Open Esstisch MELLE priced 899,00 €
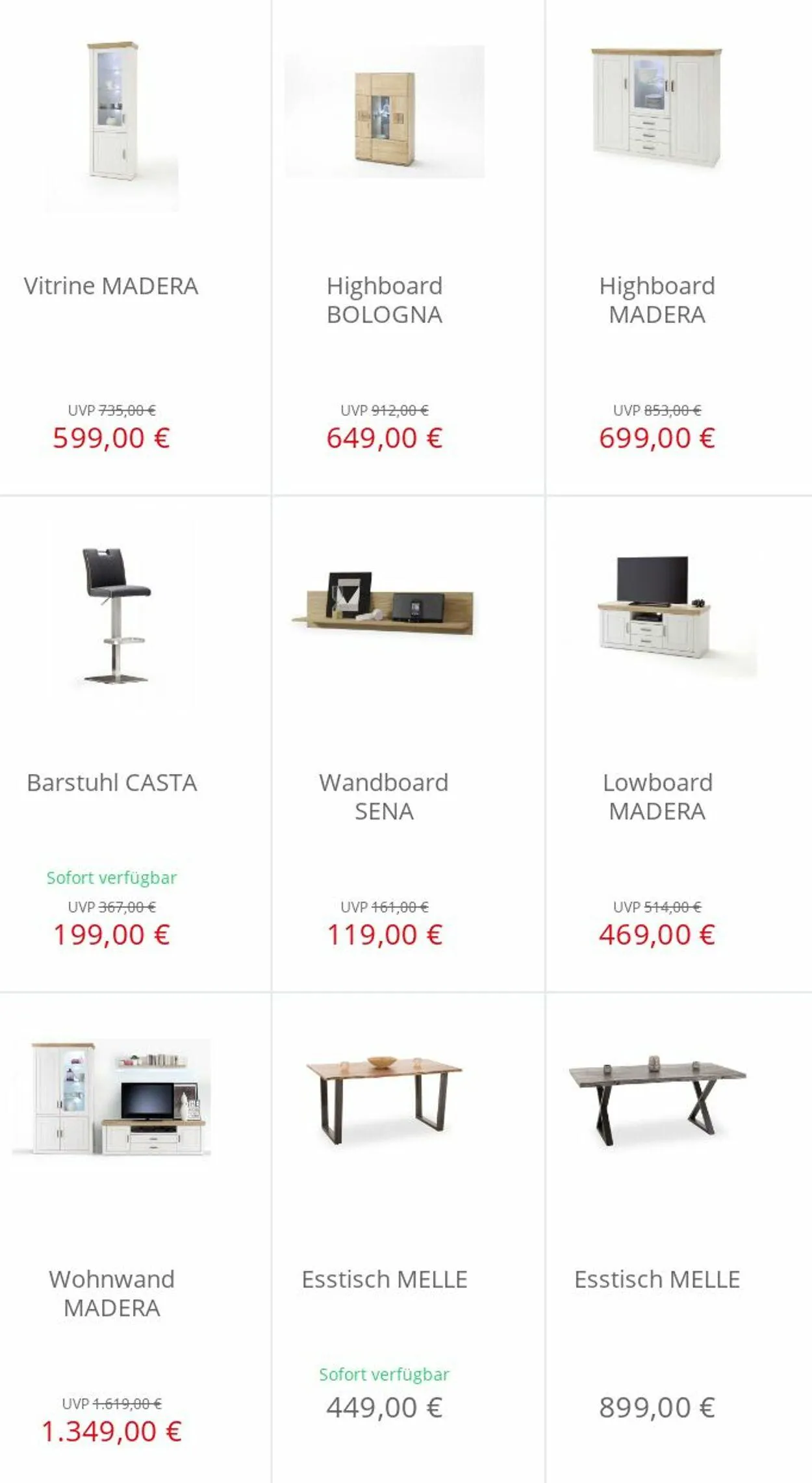 pos(679,1238)
